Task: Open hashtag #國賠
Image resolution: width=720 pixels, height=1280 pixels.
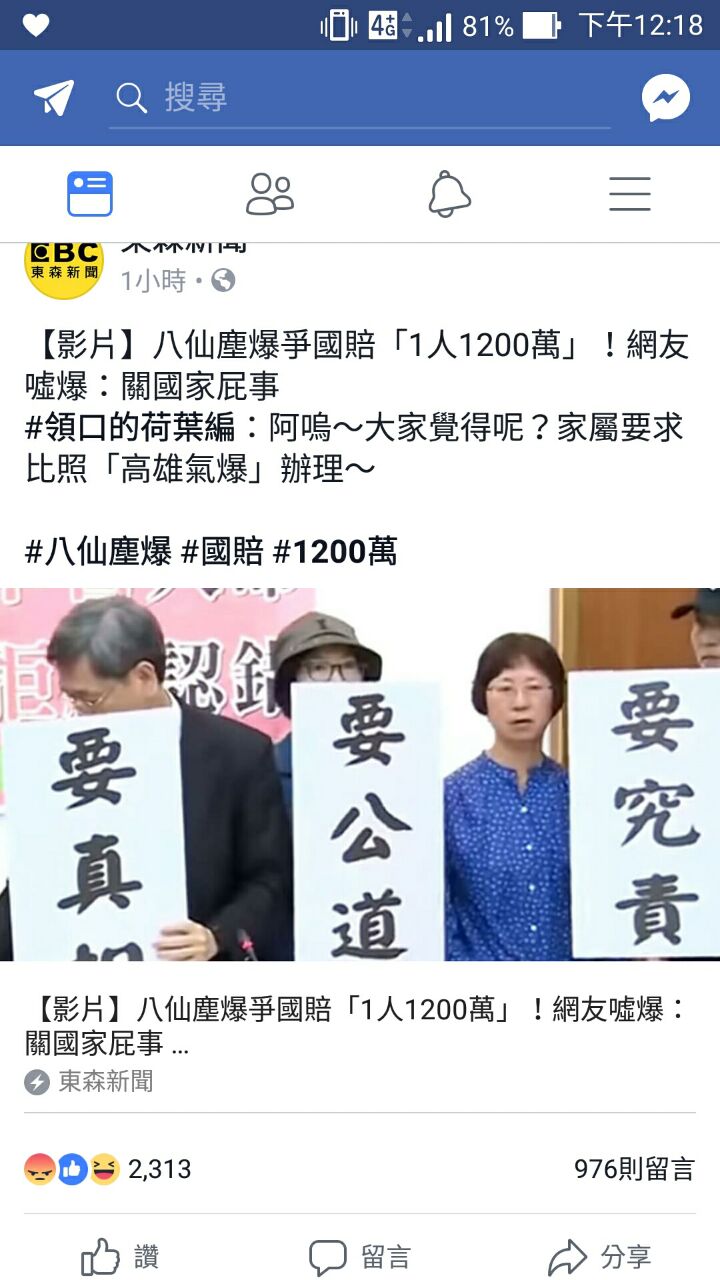Action: [222, 551]
